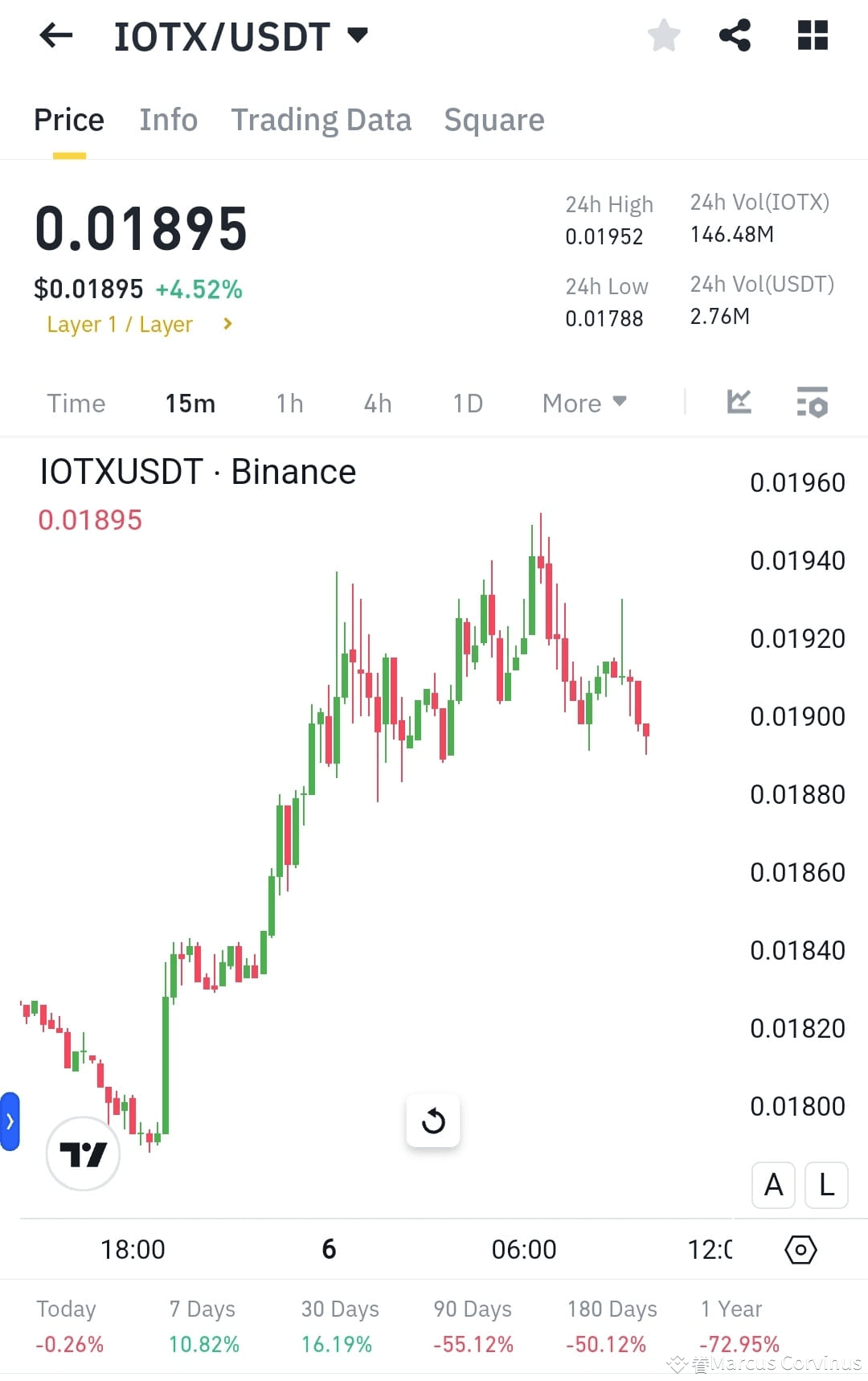Image resolution: width=868 pixels, height=1381 pixels.
Task: Click the TradingView logo on the chart
Action: click(83, 1153)
